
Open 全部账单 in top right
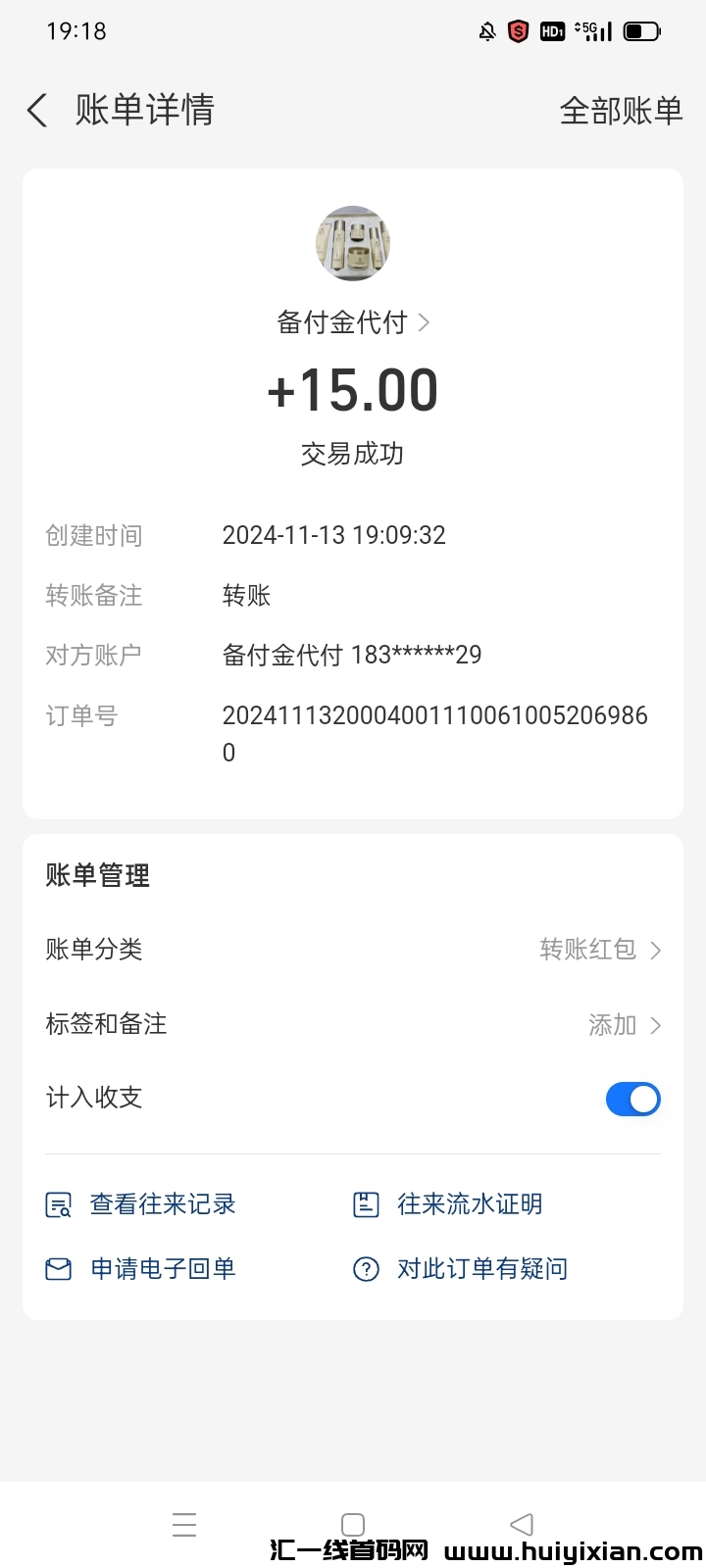[621, 111]
